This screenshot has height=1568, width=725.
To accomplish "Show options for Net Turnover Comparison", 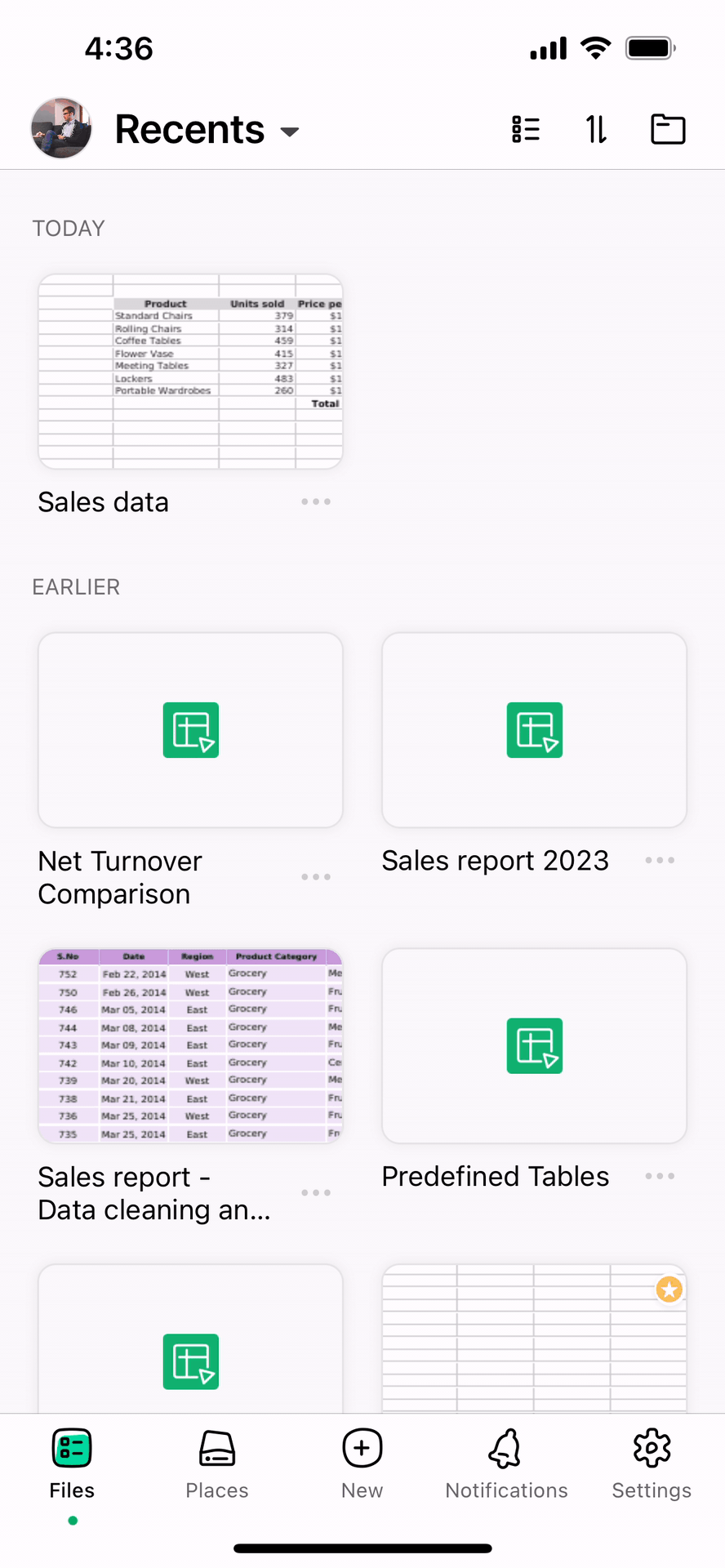I will pos(316,877).
